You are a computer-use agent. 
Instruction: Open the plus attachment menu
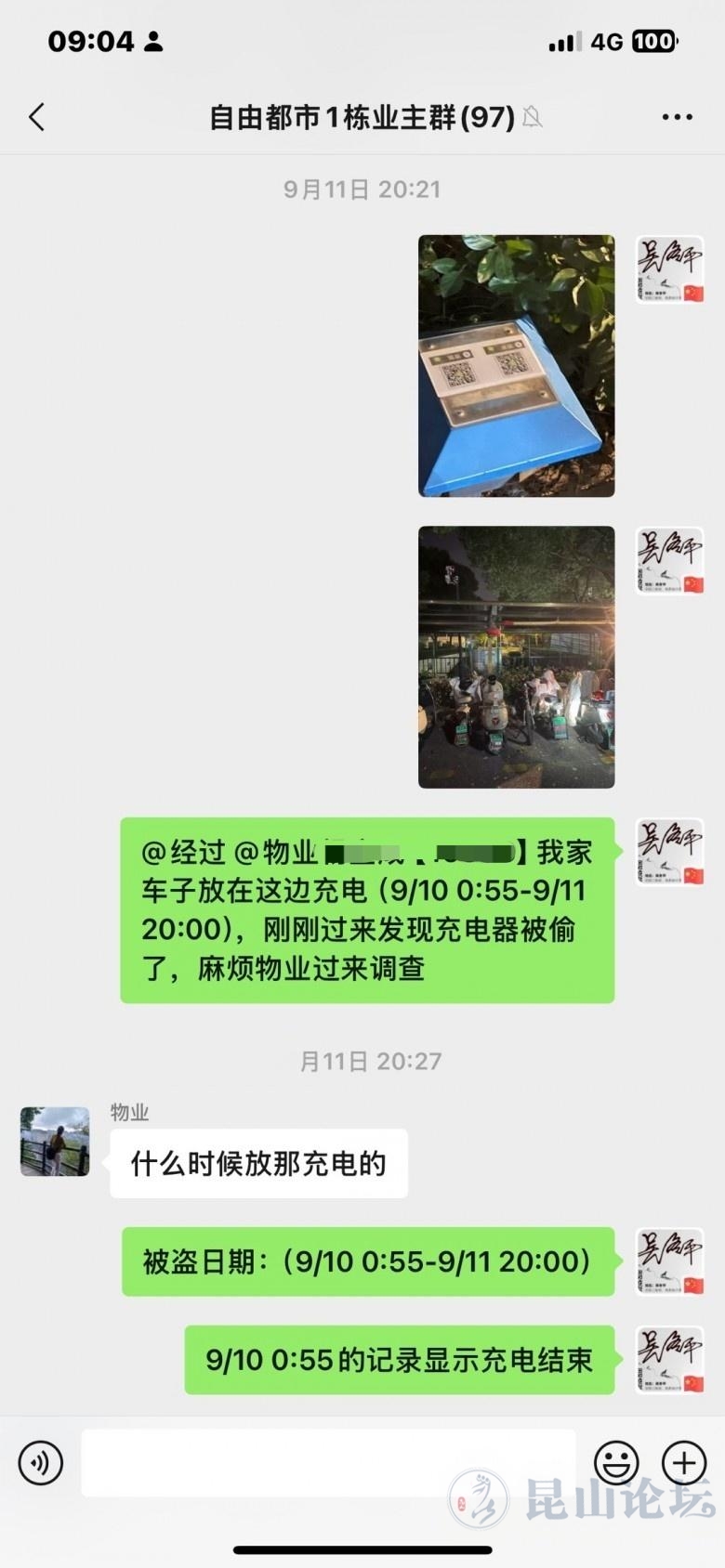(684, 1463)
